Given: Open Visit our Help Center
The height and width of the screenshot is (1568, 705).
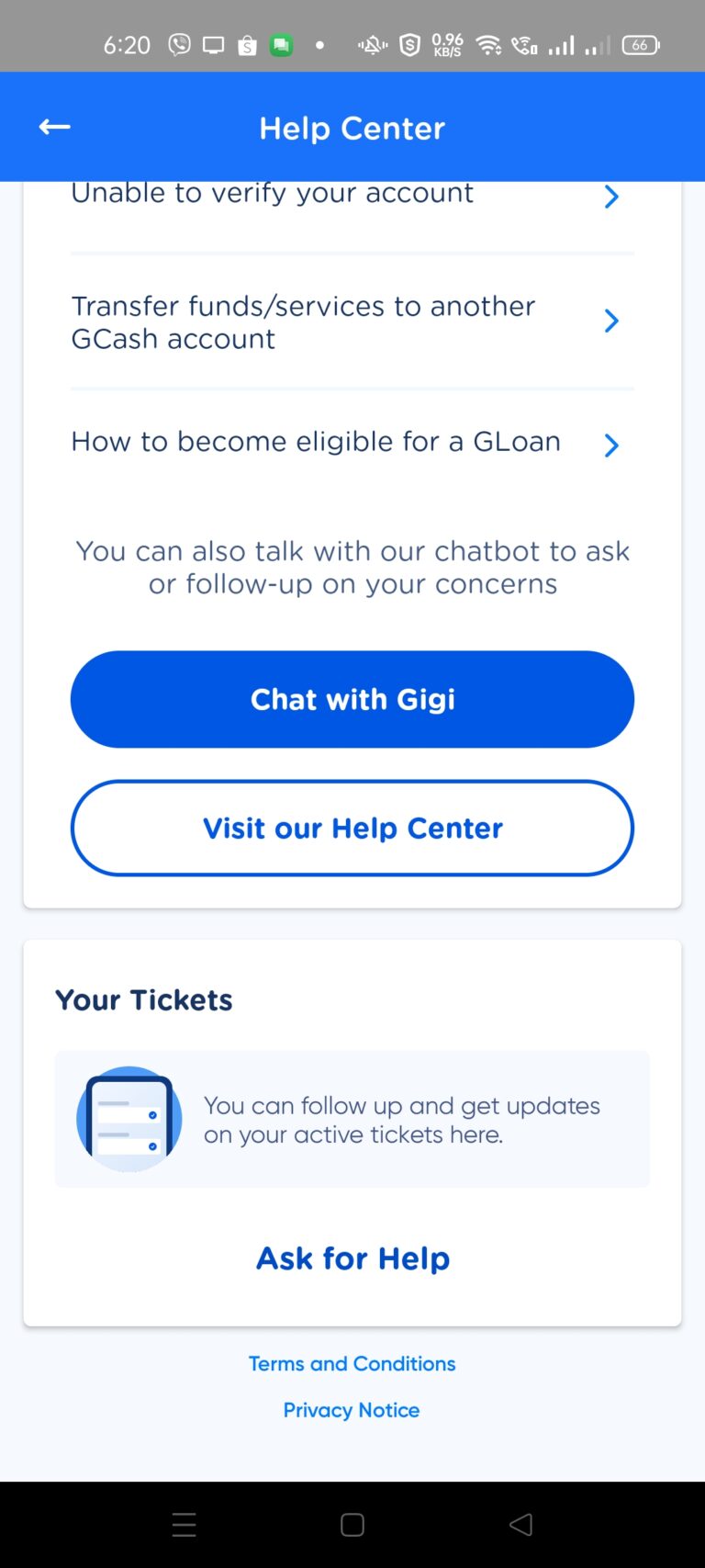Looking at the screenshot, I should pyautogui.click(x=352, y=828).
